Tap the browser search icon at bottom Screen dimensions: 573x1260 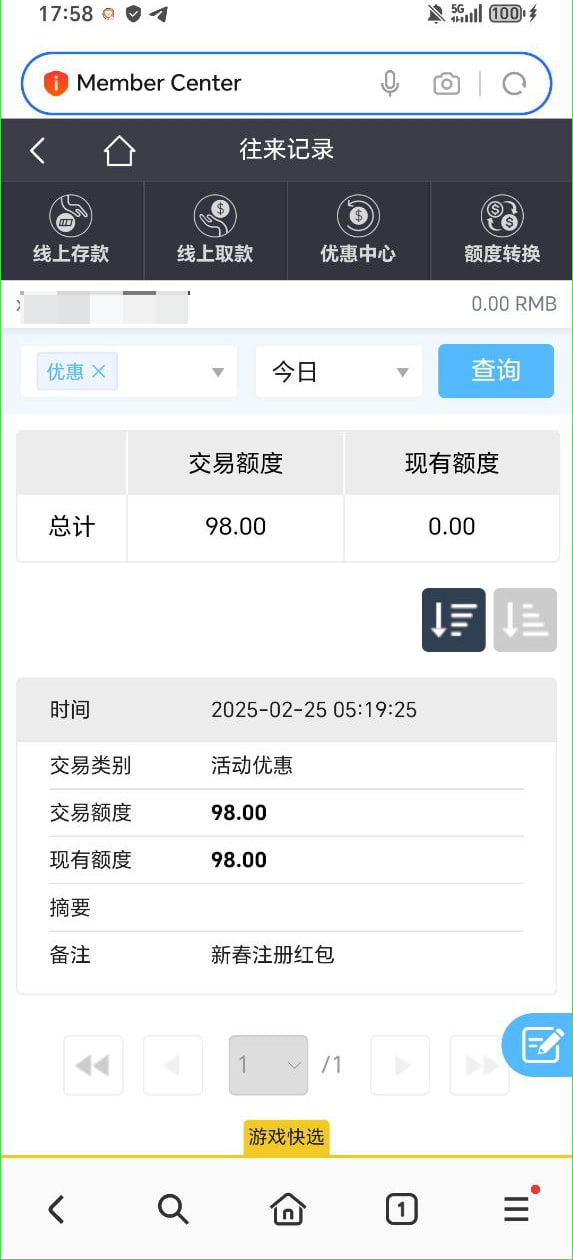[173, 1210]
